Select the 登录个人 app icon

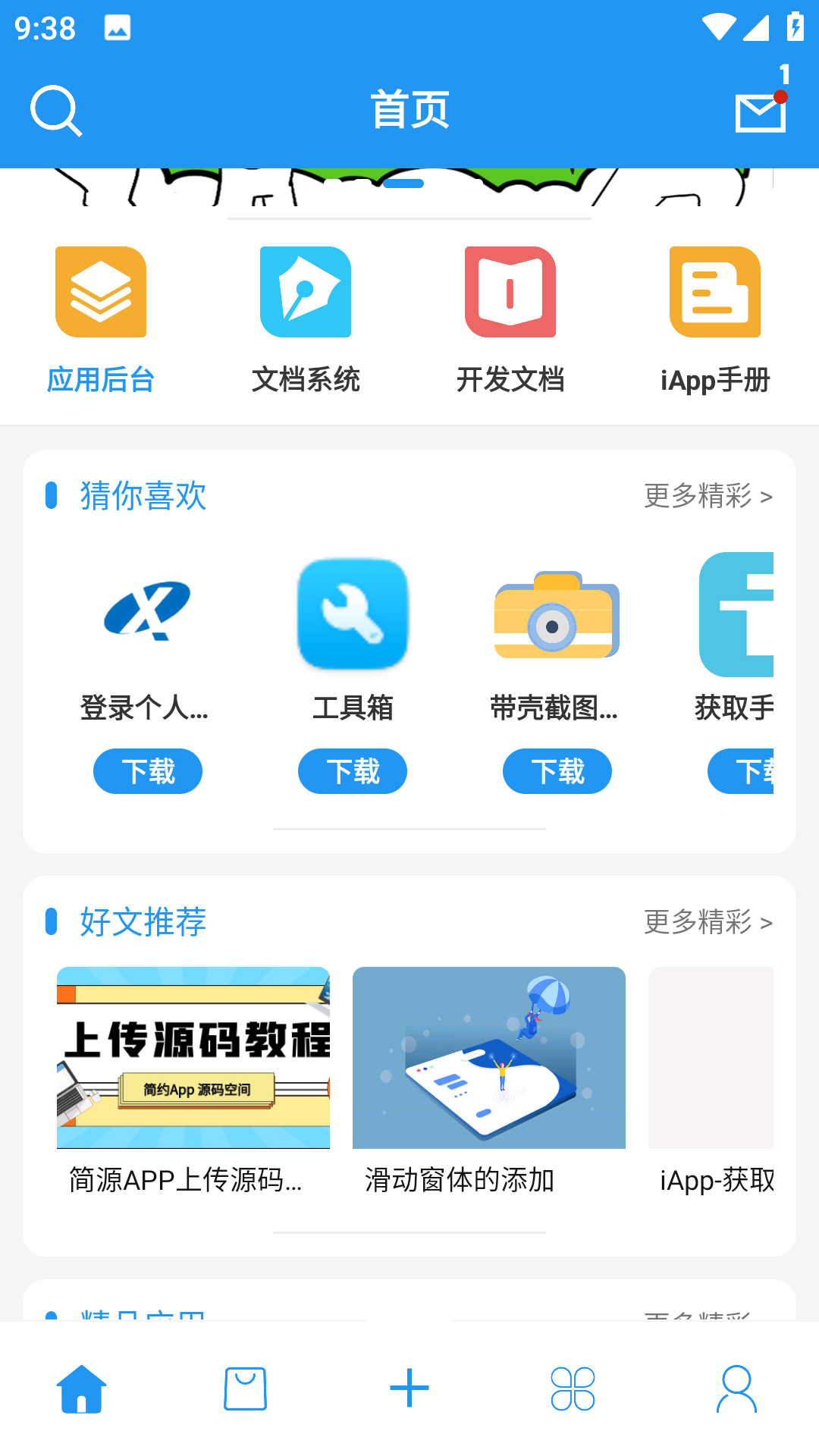147,614
